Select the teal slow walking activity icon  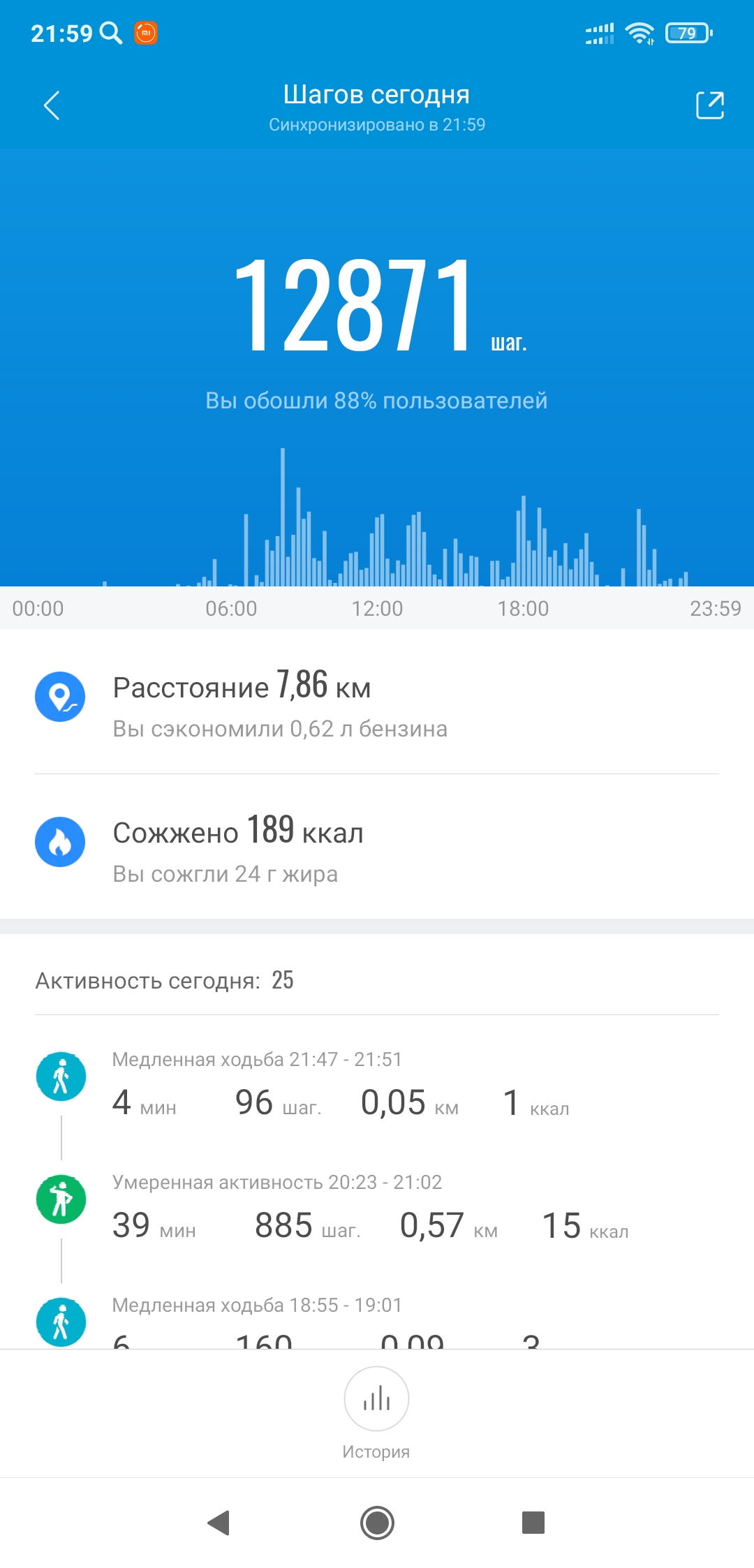click(61, 1076)
